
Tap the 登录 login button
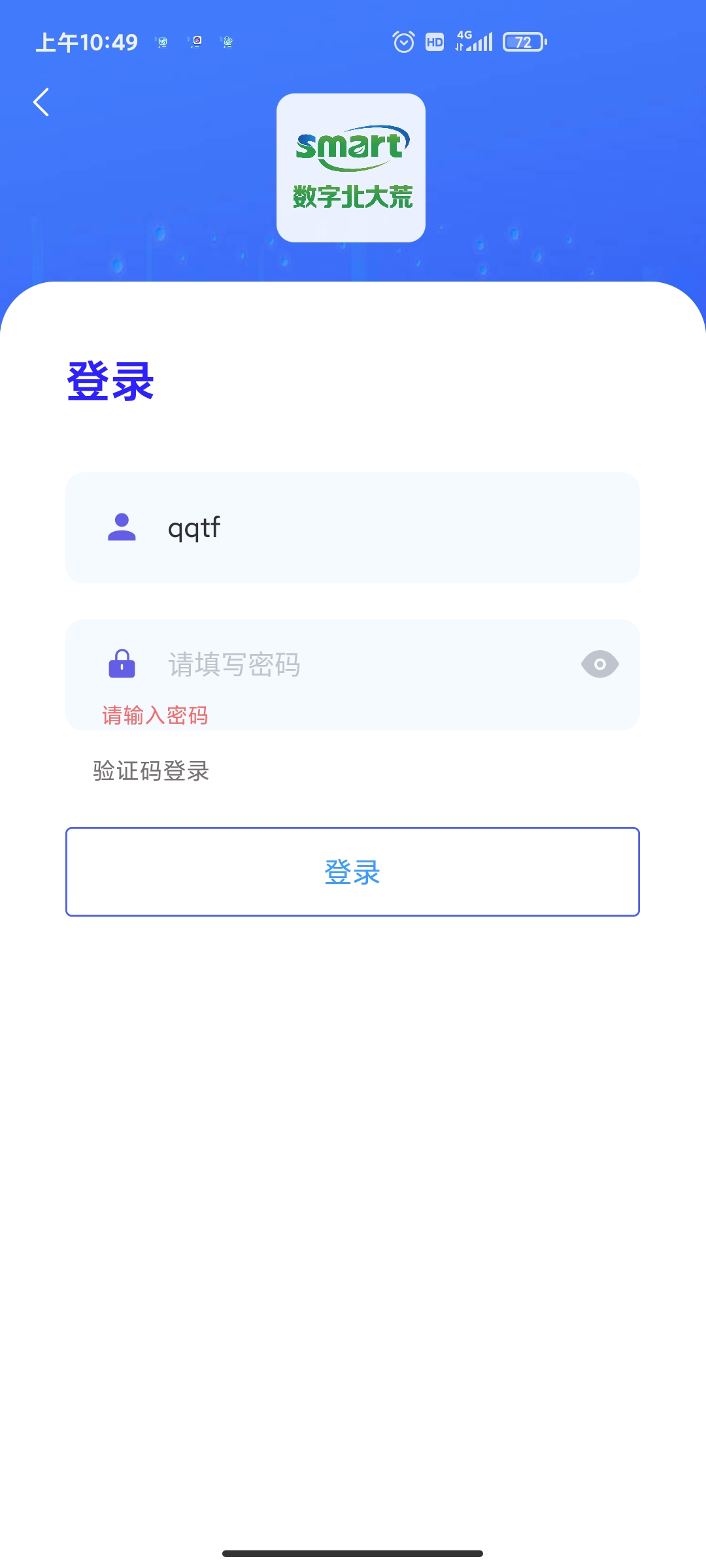point(352,872)
